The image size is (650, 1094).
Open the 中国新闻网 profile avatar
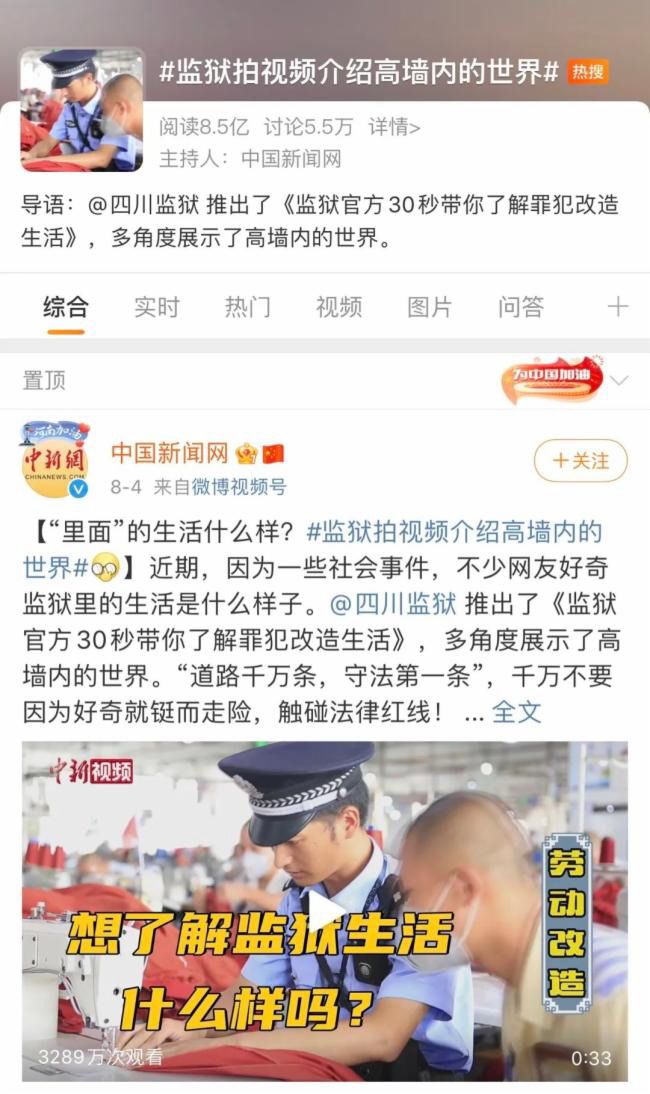pos(54,460)
